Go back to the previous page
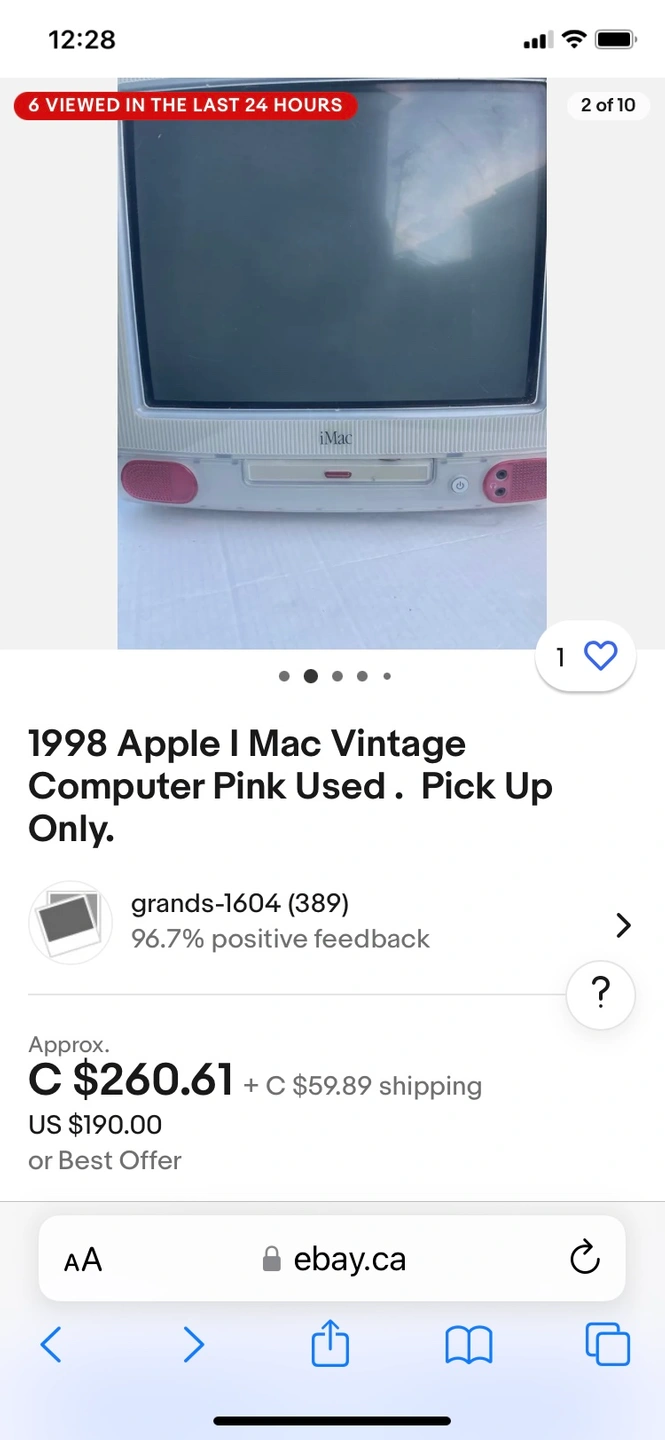Viewport: 665px width, 1440px height. (51, 1344)
